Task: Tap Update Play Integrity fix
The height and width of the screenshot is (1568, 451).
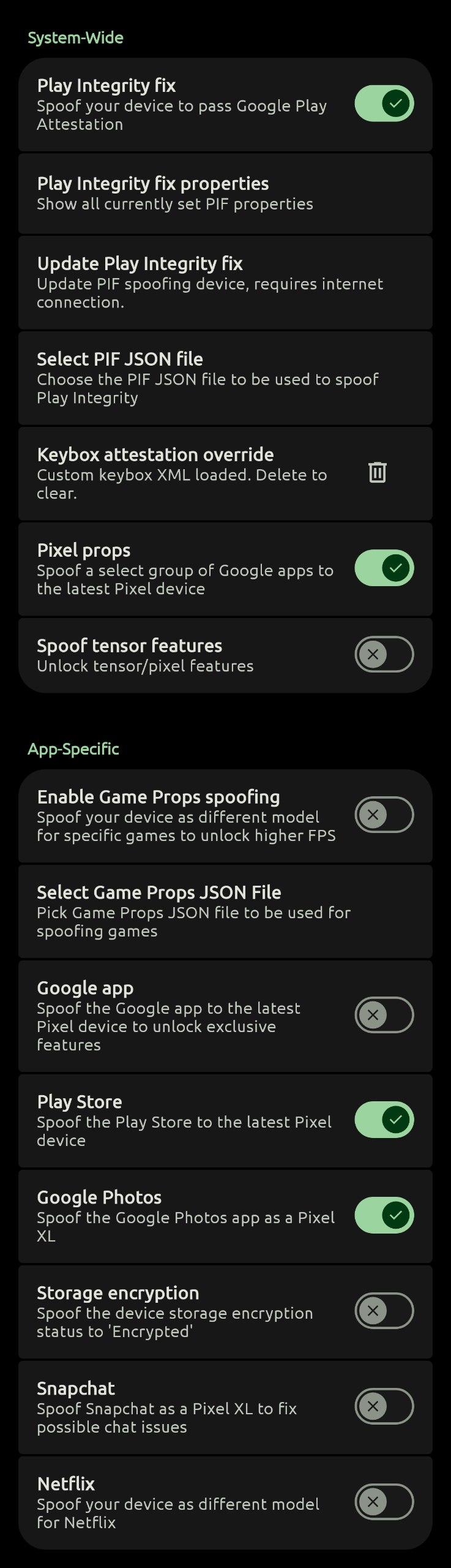Action: tap(225, 282)
